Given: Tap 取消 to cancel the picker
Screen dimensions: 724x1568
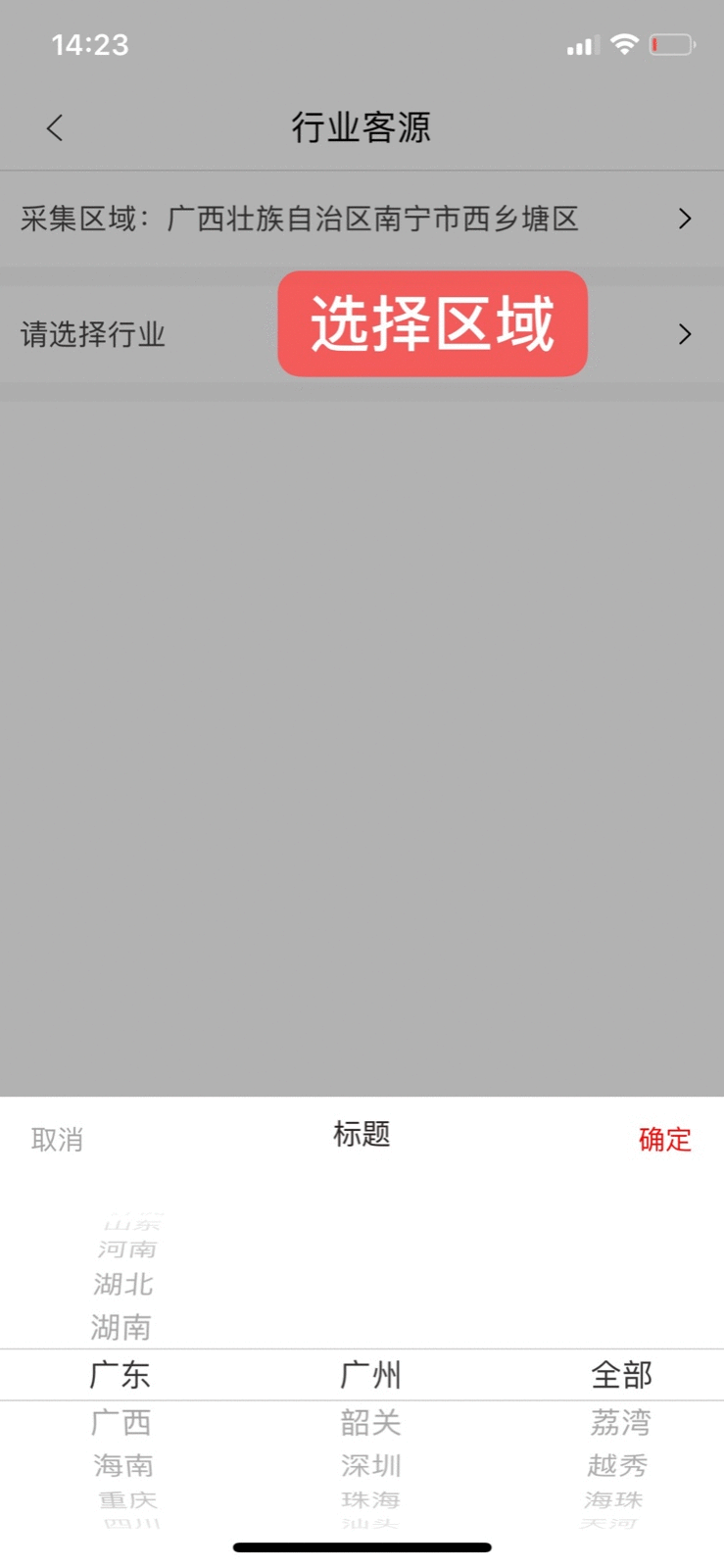Looking at the screenshot, I should (x=57, y=1139).
